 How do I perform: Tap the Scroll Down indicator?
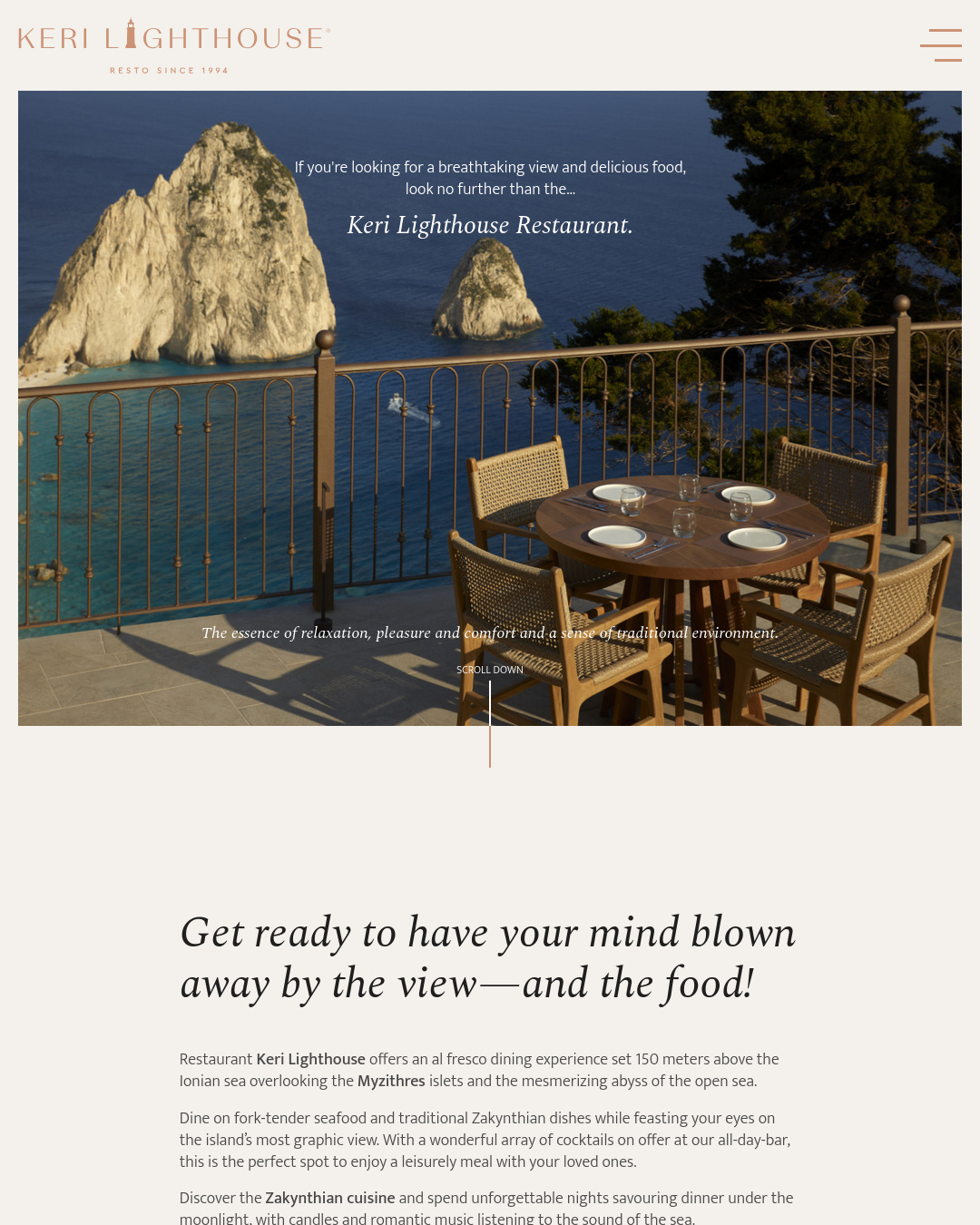[490, 670]
